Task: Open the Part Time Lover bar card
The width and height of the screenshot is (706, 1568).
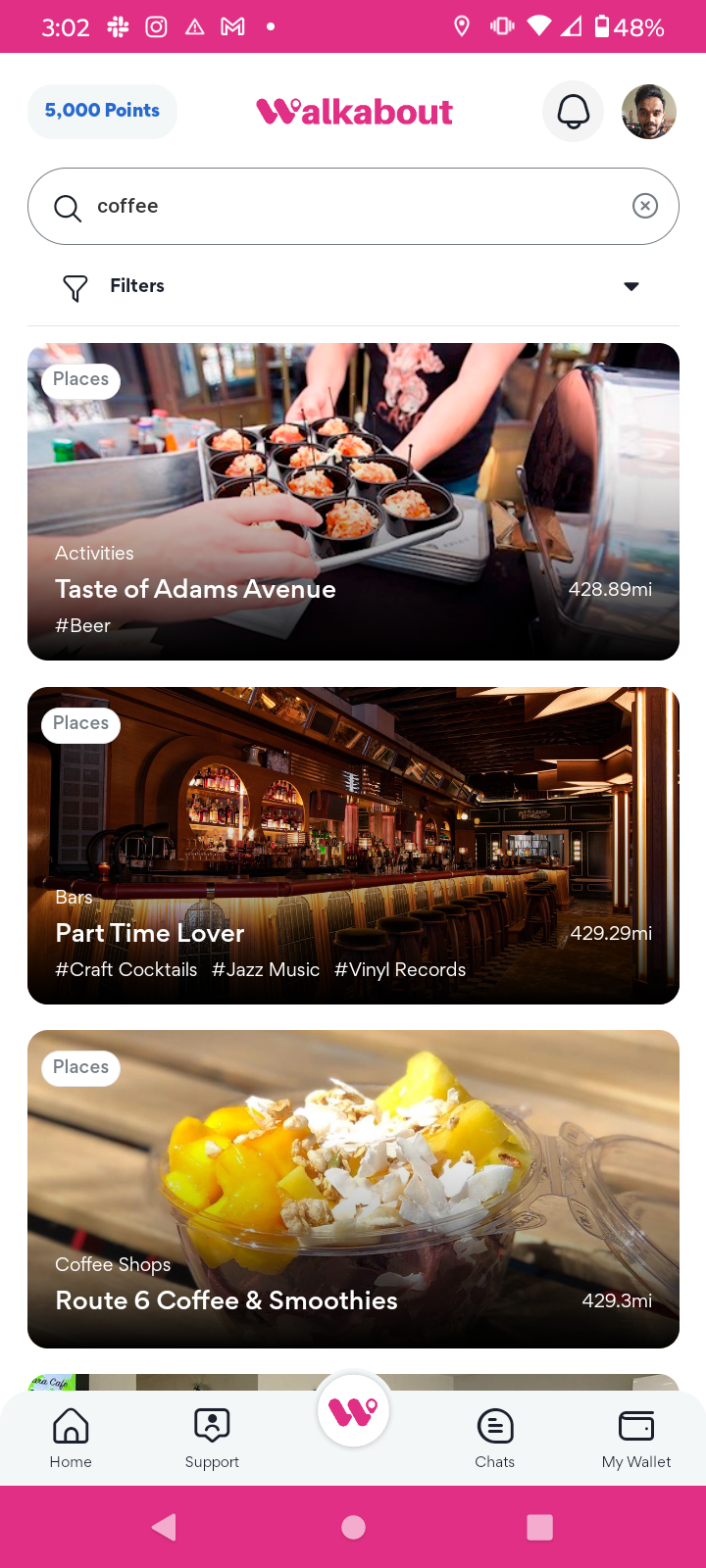Action: 353,846
